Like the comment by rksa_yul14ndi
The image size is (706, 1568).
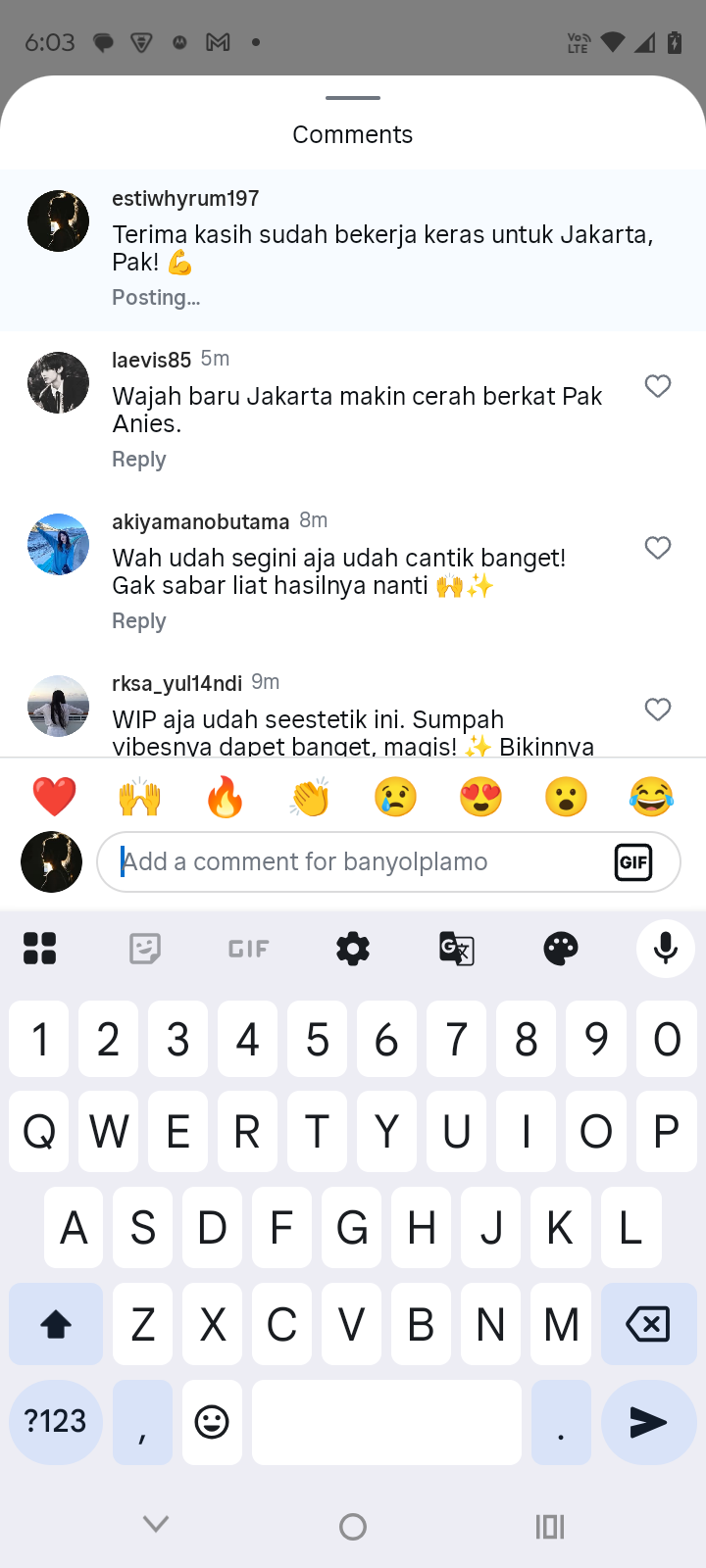[657, 710]
